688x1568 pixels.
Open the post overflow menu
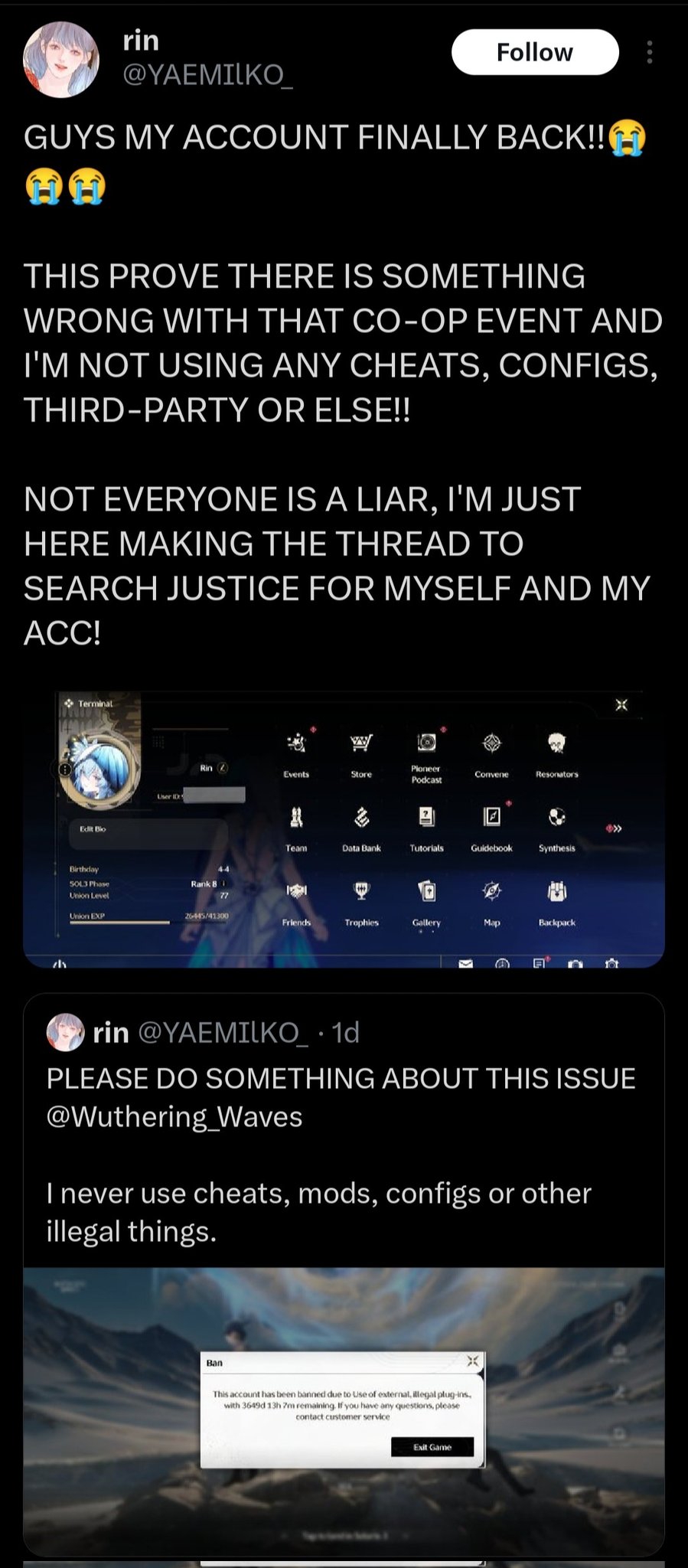coord(649,52)
